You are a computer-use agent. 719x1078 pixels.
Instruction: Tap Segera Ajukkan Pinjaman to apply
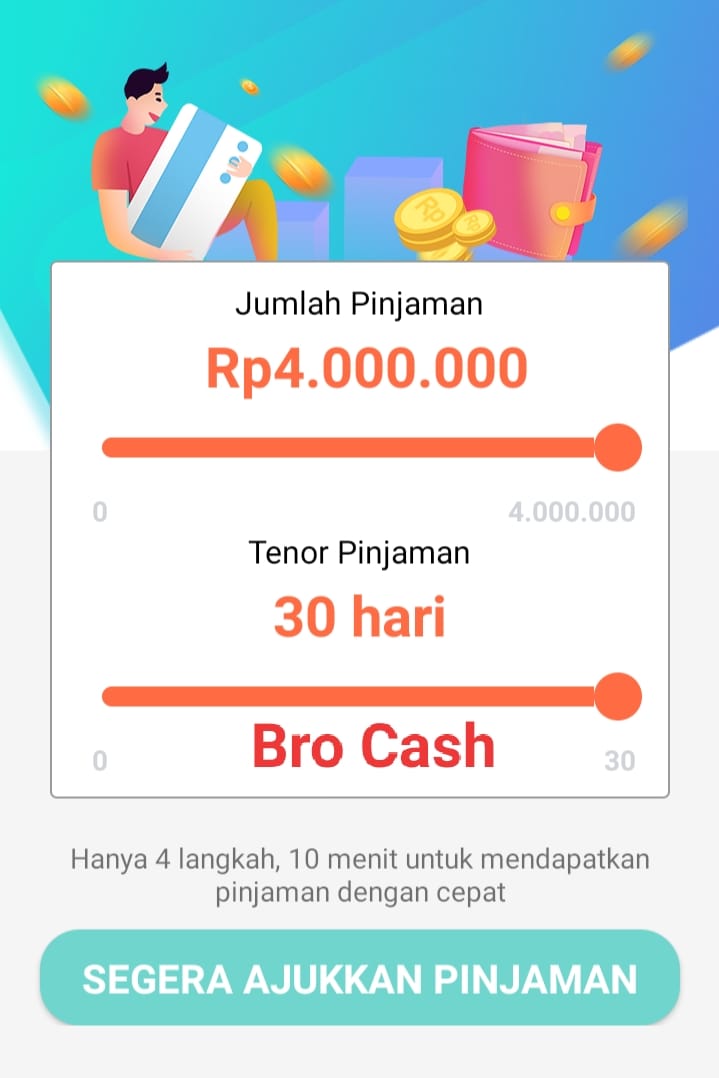click(x=360, y=978)
